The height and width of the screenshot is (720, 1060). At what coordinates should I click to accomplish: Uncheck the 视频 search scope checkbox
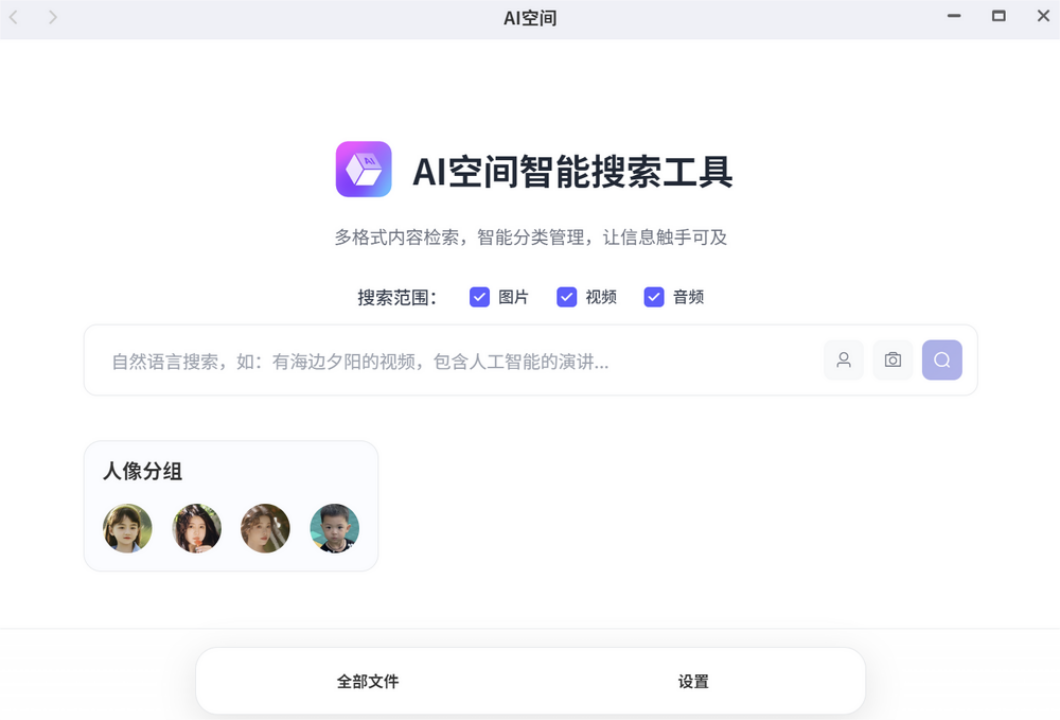[x=567, y=297]
